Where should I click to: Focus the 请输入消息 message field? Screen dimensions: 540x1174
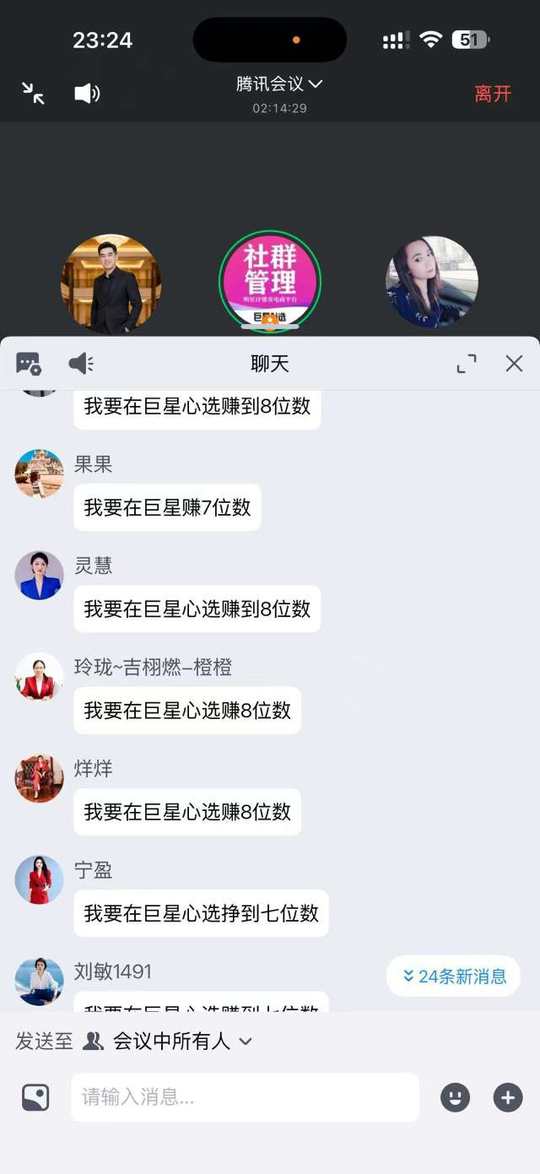coord(245,1098)
